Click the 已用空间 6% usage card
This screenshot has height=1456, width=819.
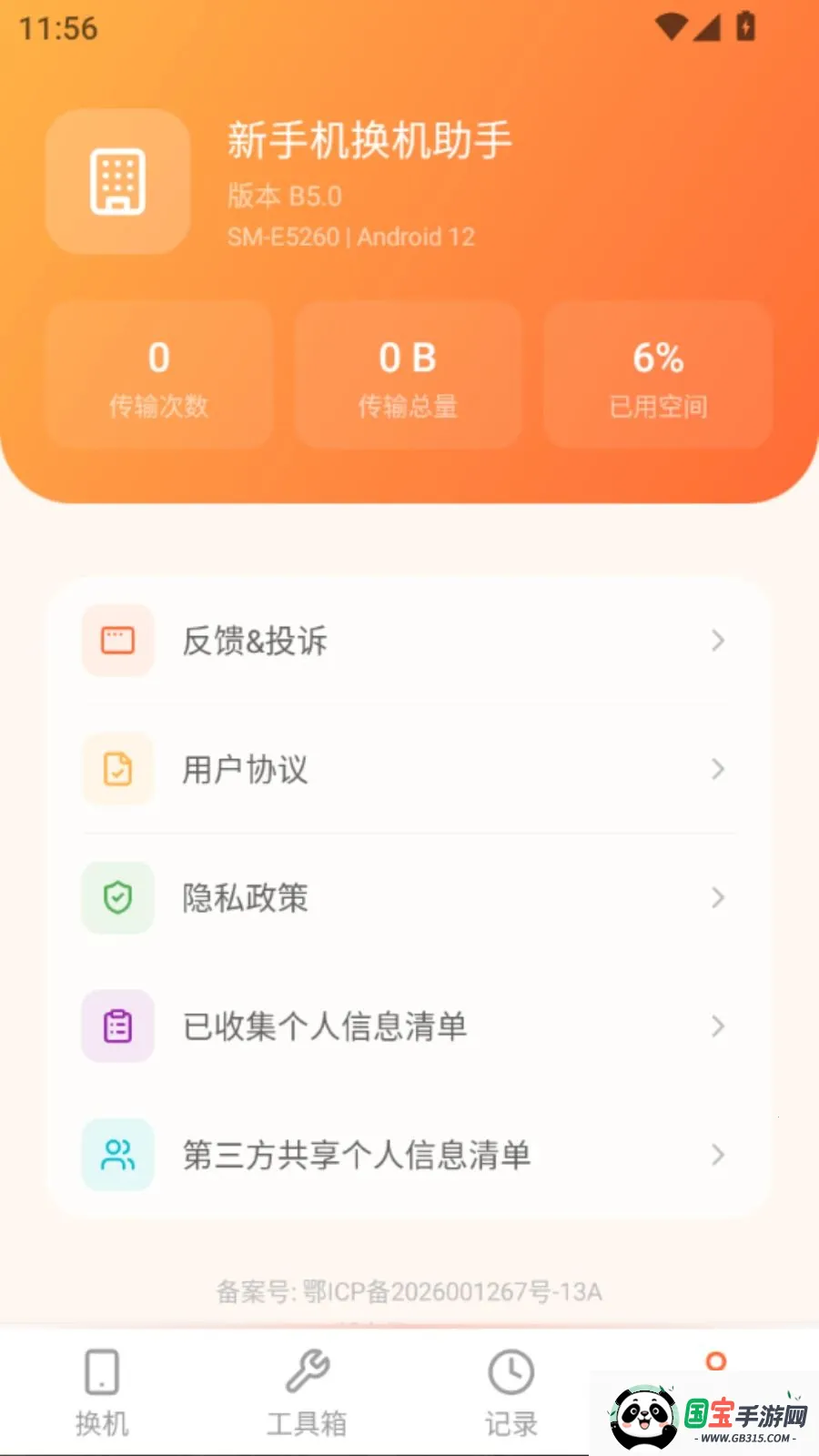pos(657,375)
